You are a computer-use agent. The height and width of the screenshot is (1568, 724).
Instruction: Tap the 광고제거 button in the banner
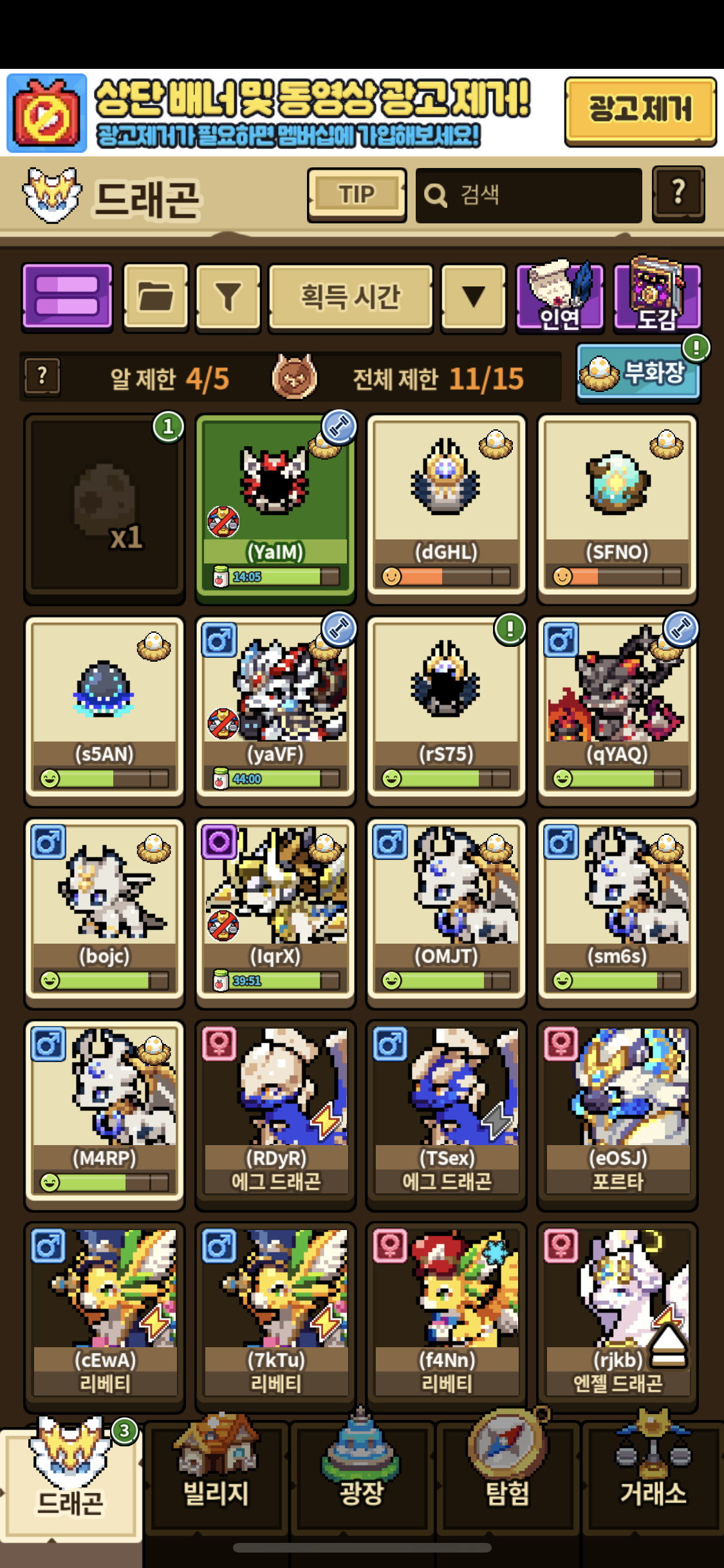tap(640, 111)
